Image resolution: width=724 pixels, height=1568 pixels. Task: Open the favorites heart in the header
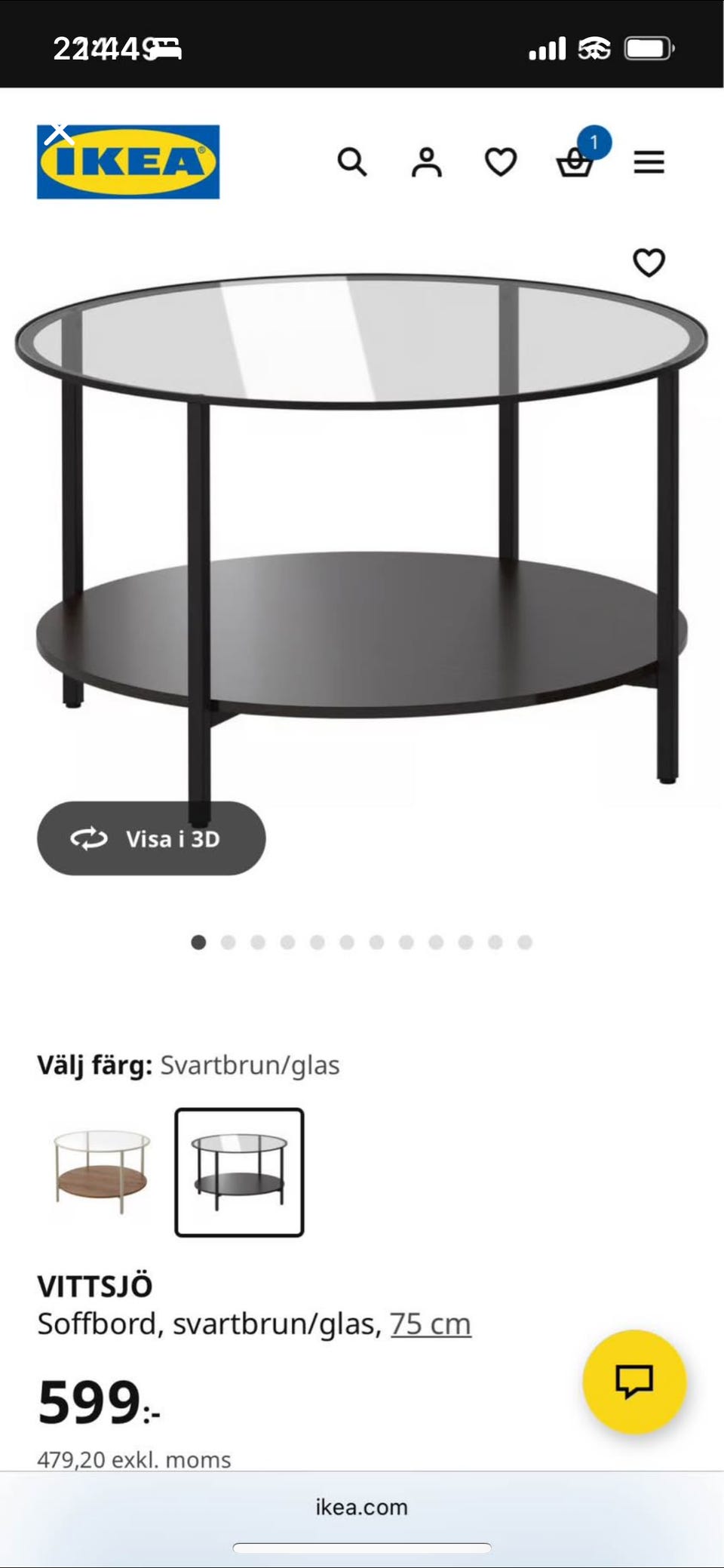(x=500, y=162)
